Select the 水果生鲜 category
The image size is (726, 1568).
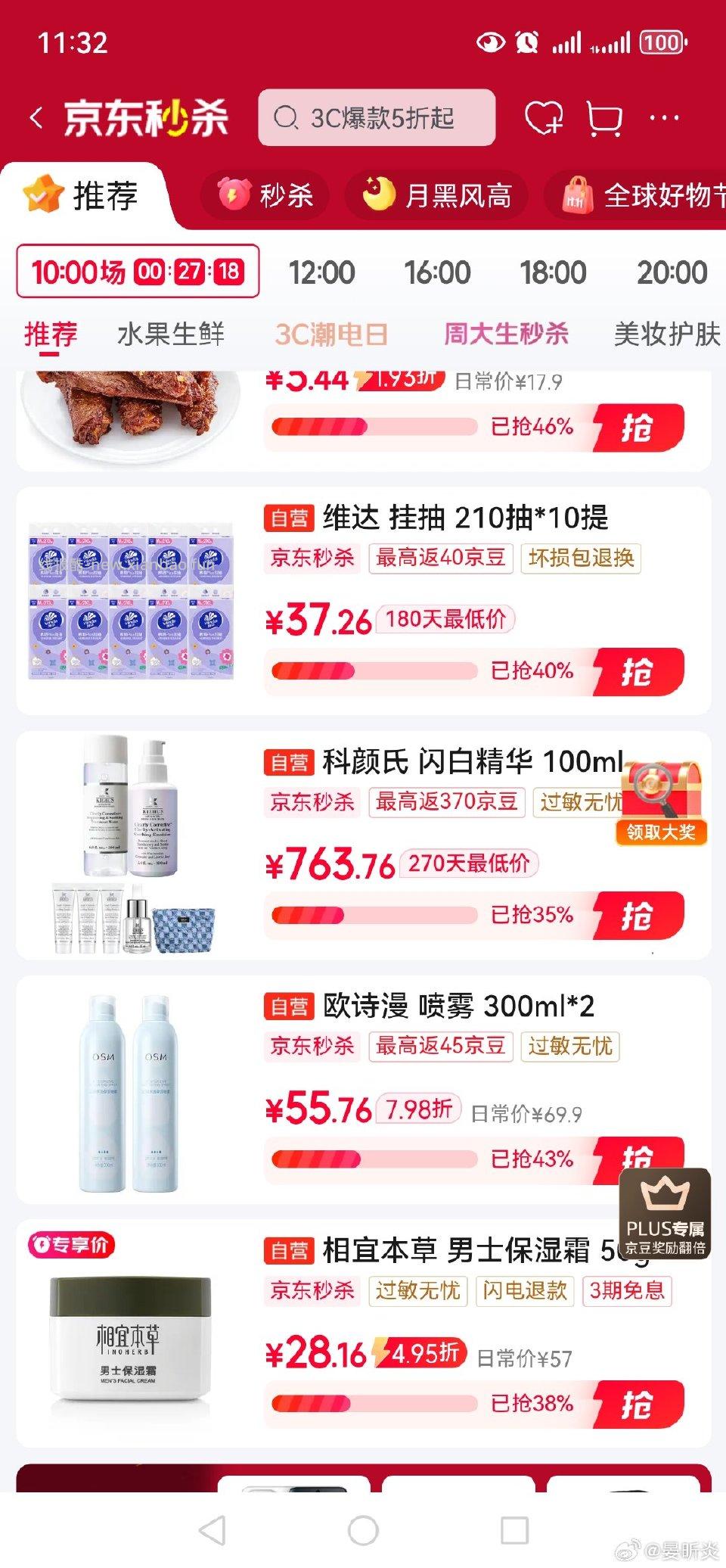(x=172, y=334)
